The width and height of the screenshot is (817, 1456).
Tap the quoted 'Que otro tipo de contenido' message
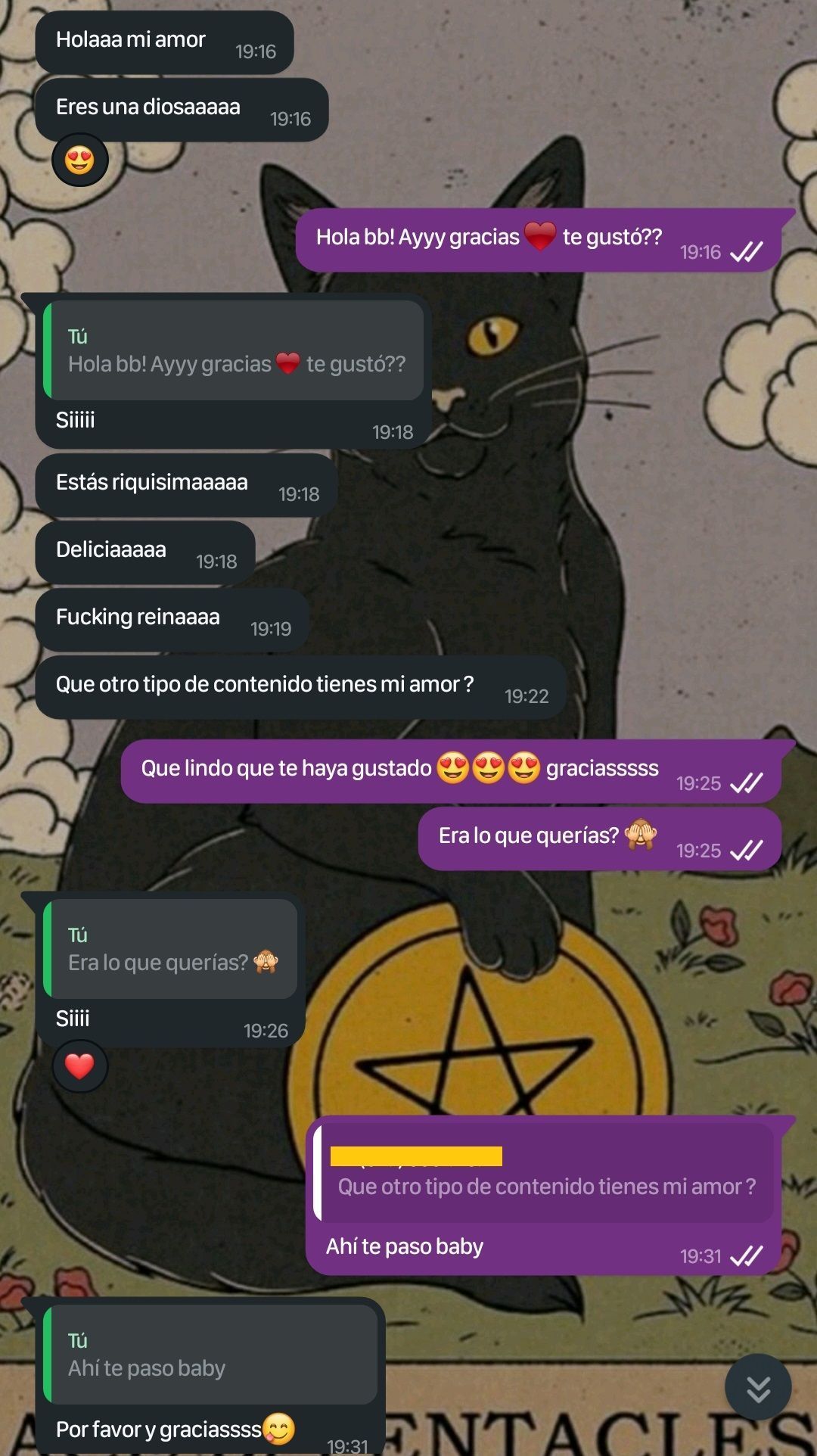tap(545, 1173)
